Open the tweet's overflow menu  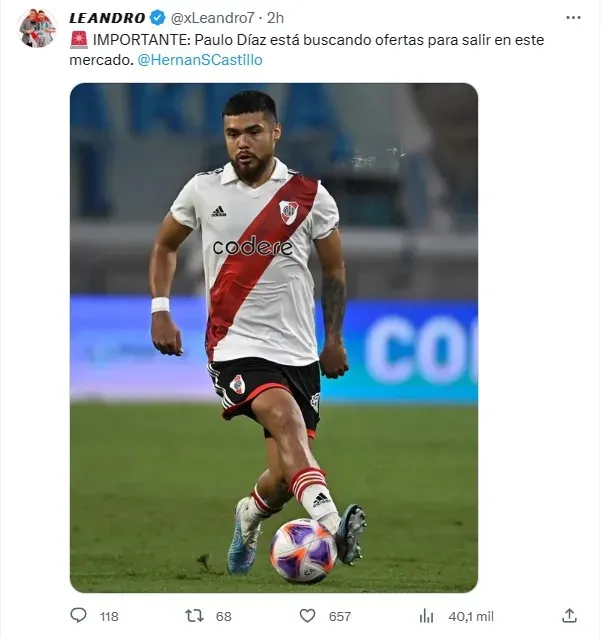pyautogui.click(x=573, y=17)
